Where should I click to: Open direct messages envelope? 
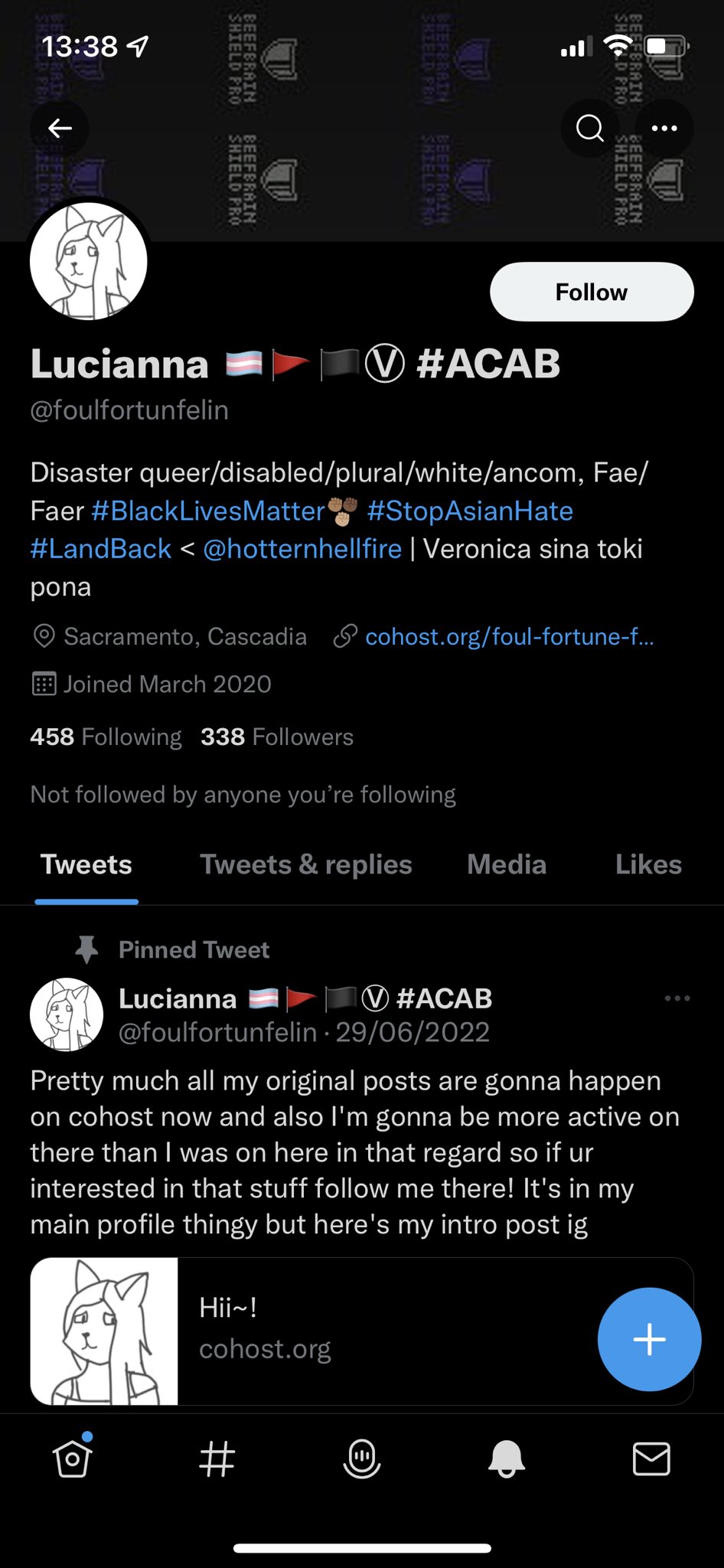point(651,1459)
